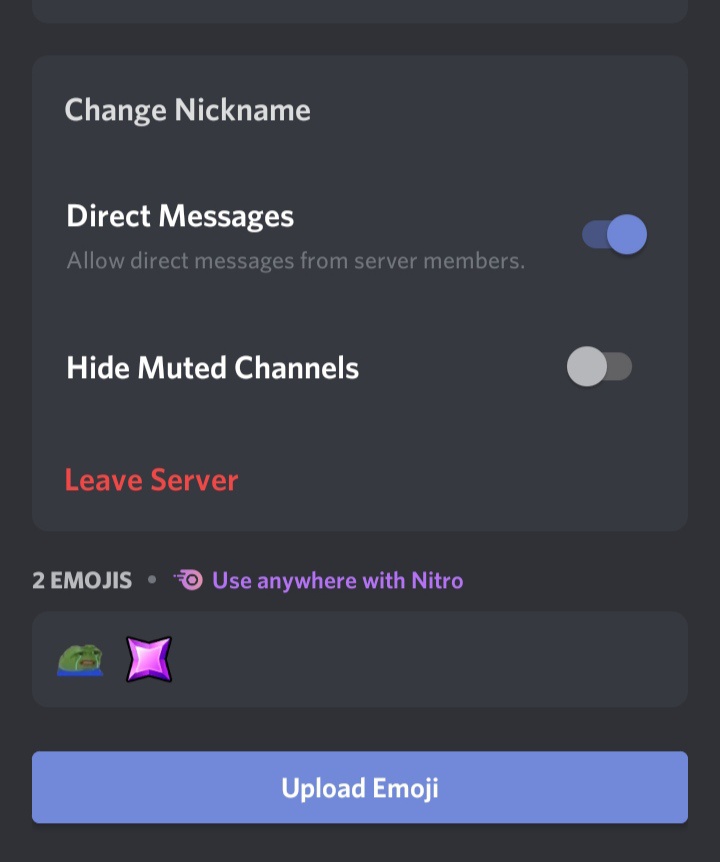Tap the Upload Emoji button
Image resolution: width=720 pixels, height=862 pixels.
click(x=360, y=788)
